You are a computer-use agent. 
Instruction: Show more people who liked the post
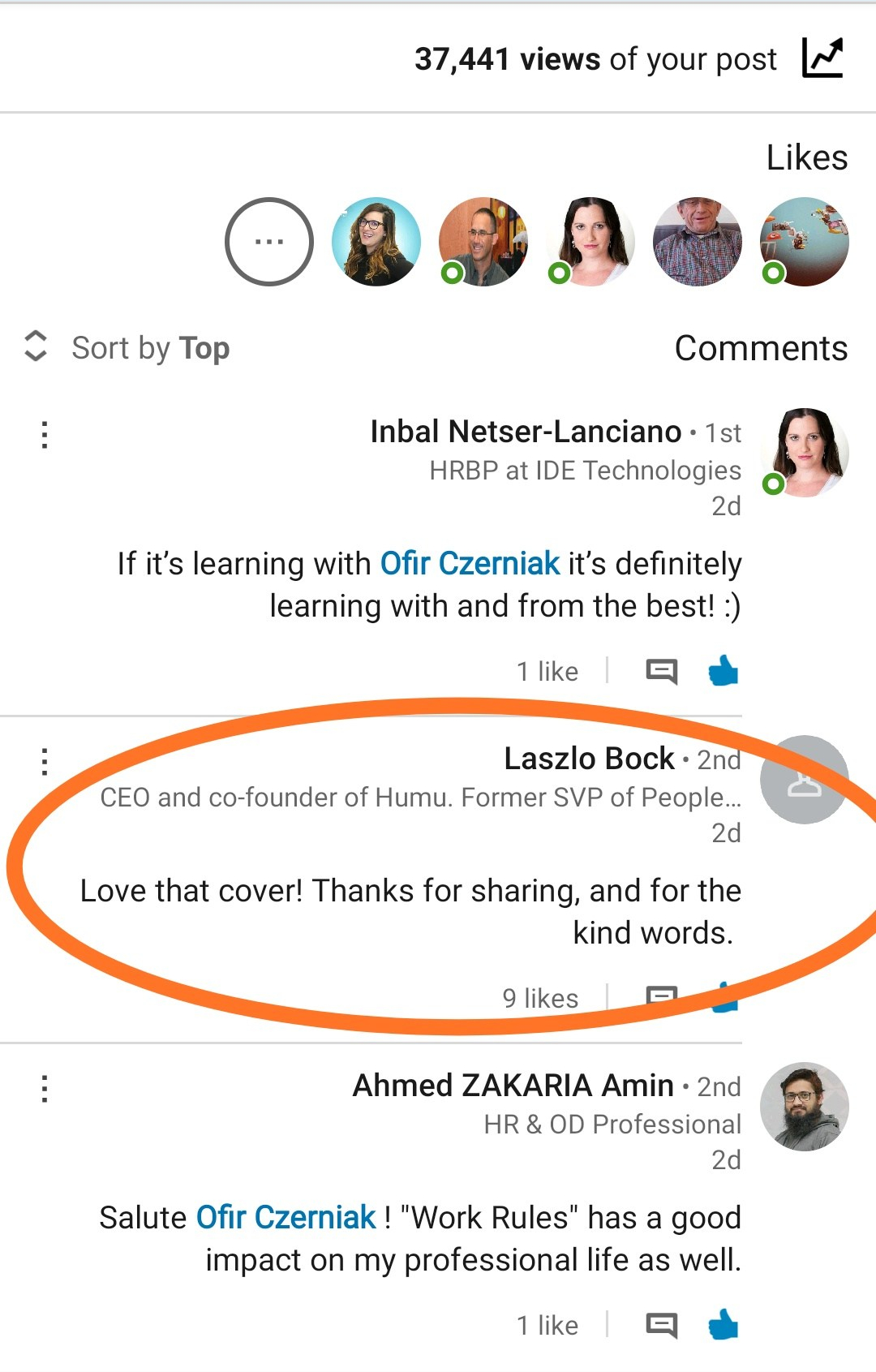[x=268, y=242]
